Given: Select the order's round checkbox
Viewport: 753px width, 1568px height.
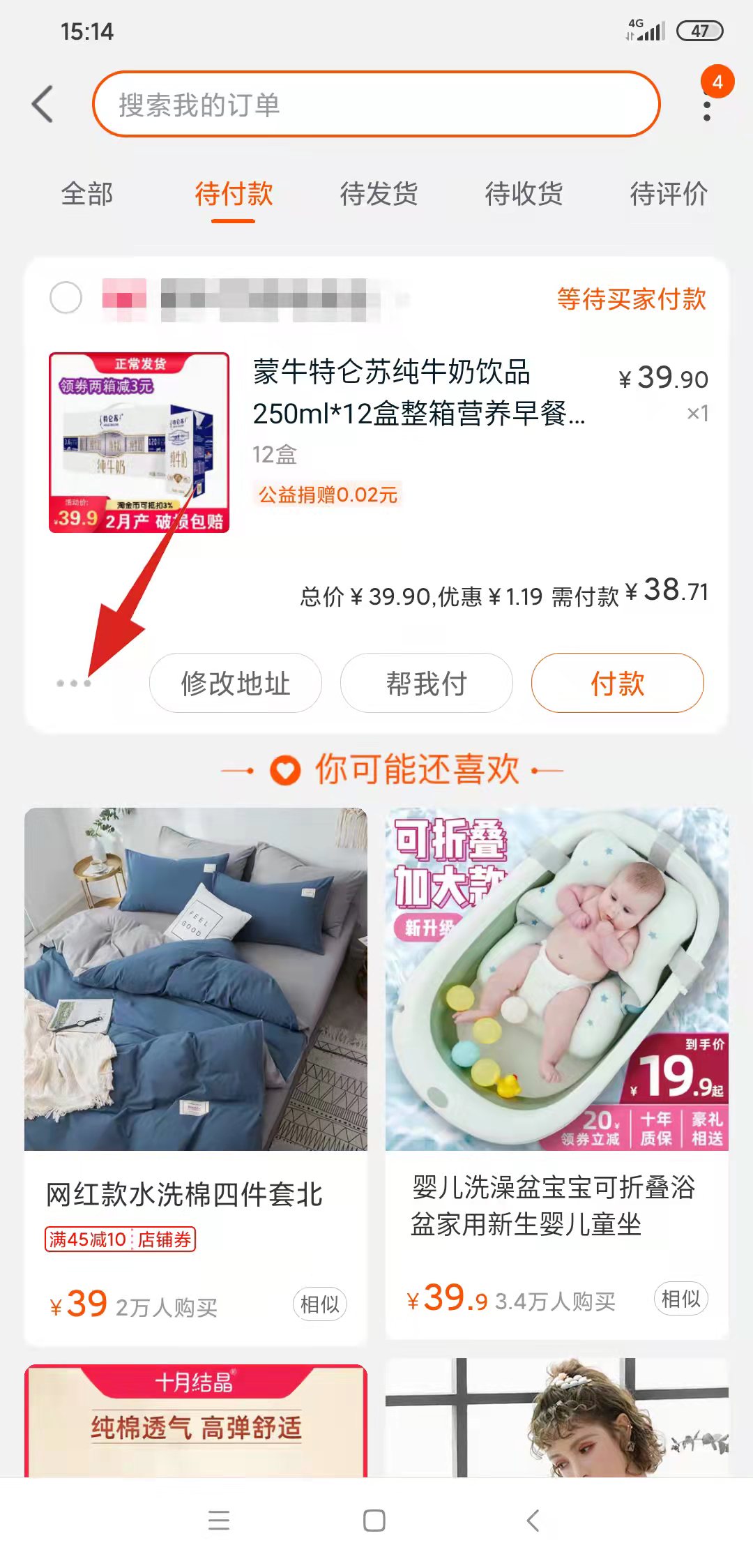Looking at the screenshot, I should [x=66, y=298].
